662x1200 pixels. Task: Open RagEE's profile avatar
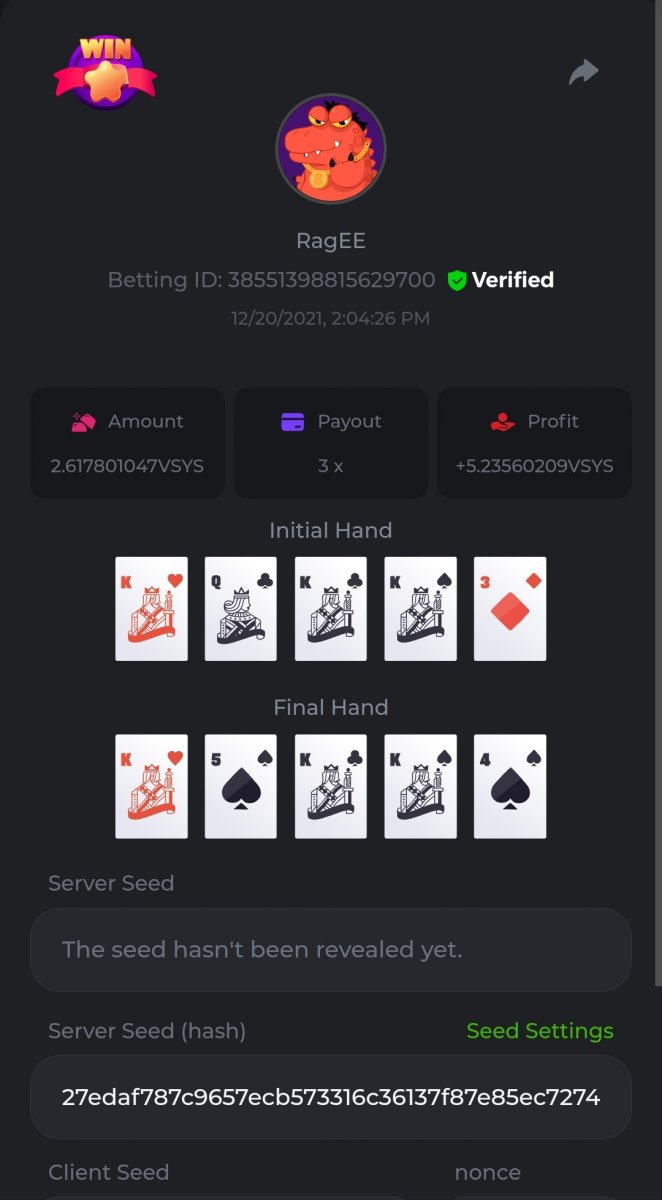click(x=330, y=150)
